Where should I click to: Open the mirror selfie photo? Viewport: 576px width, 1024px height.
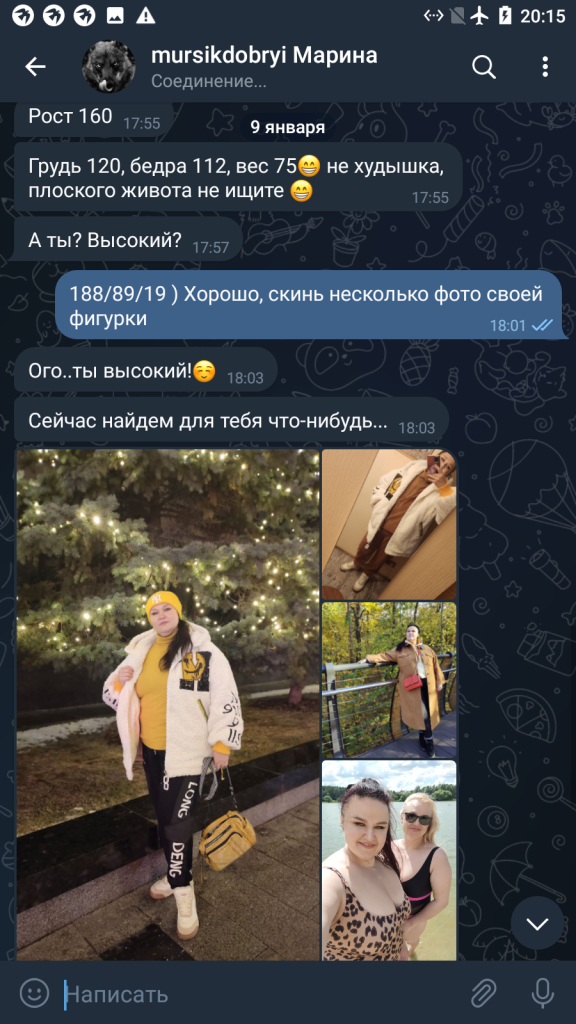389,524
